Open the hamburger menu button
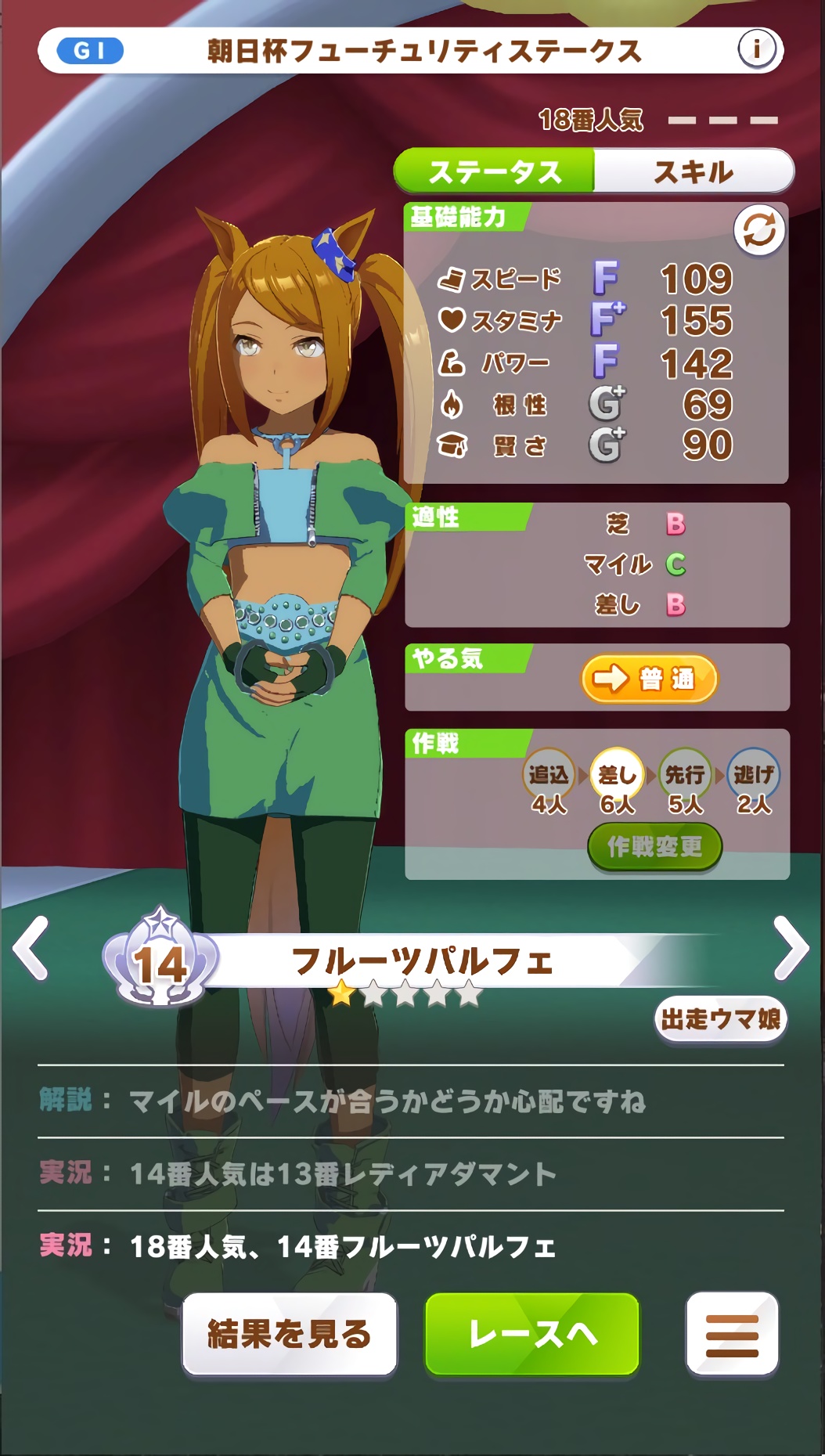Viewport: 825px width, 1456px height. coord(732,1335)
